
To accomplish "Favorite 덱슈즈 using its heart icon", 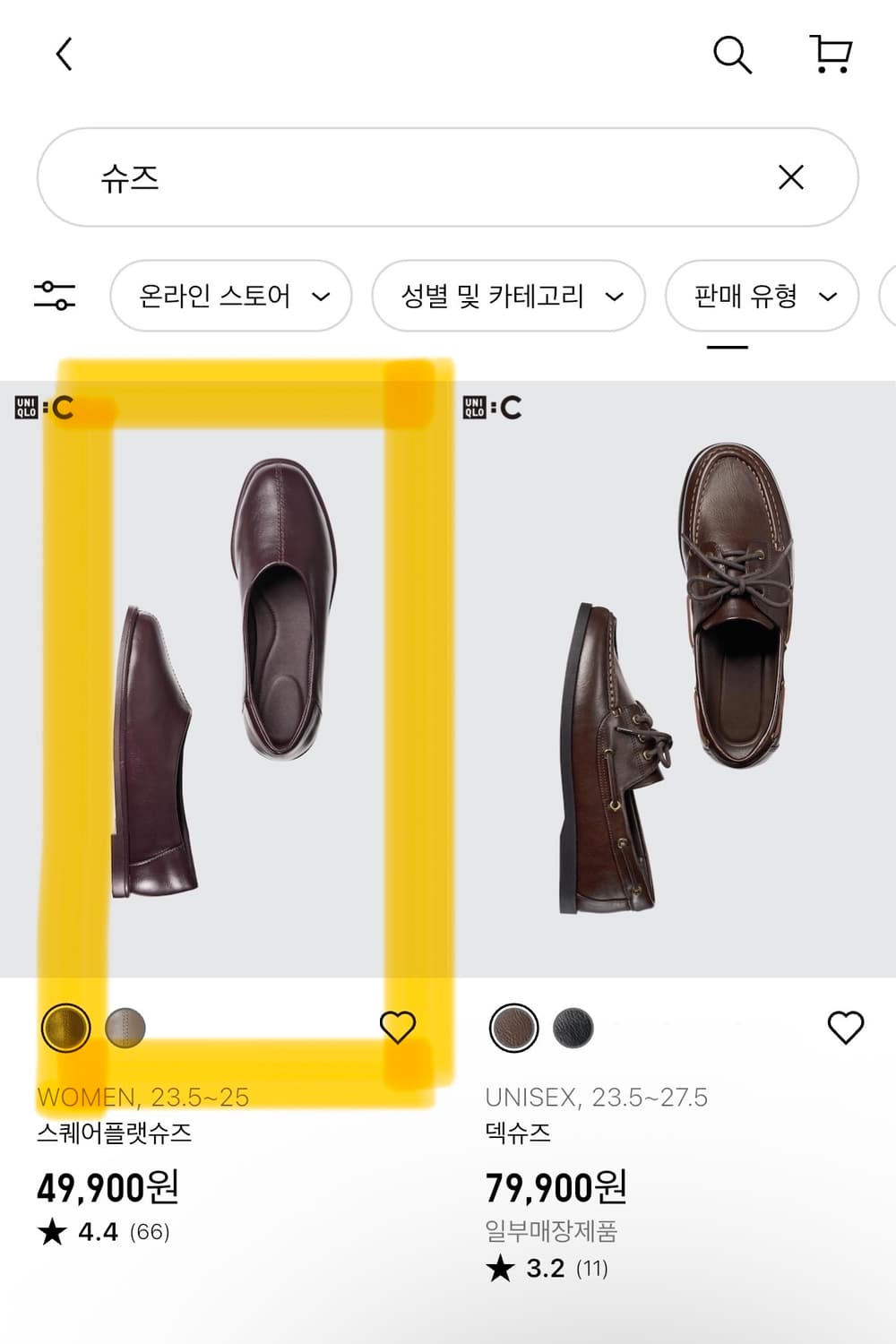I will [843, 1029].
